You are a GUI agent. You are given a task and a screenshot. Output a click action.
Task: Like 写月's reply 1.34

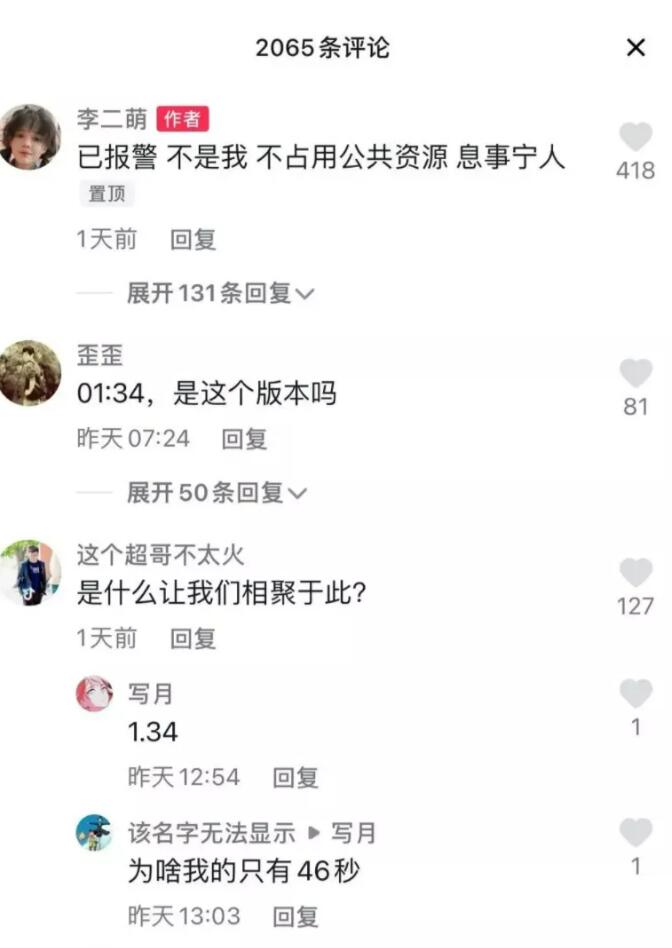[636, 693]
